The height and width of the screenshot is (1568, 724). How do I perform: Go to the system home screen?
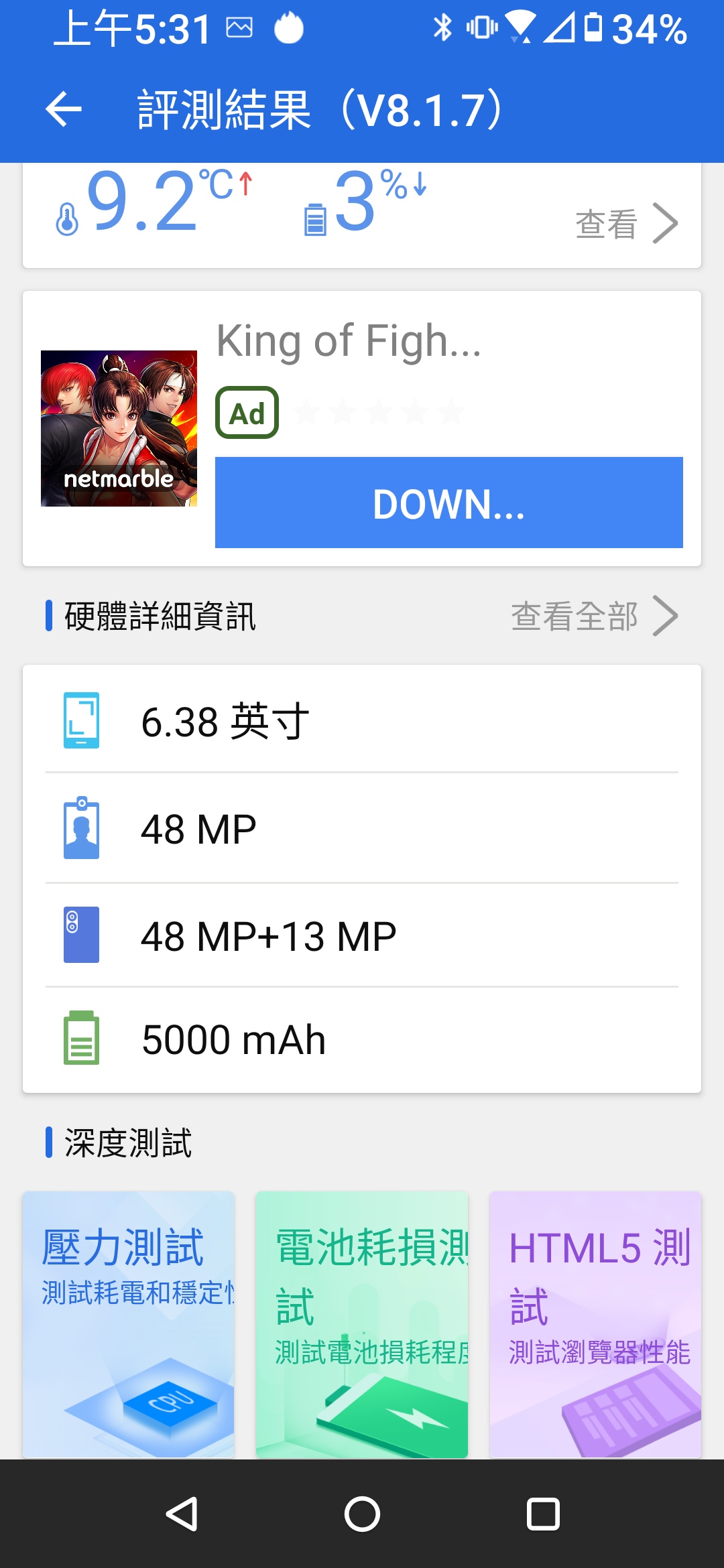click(x=362, y=1514)
